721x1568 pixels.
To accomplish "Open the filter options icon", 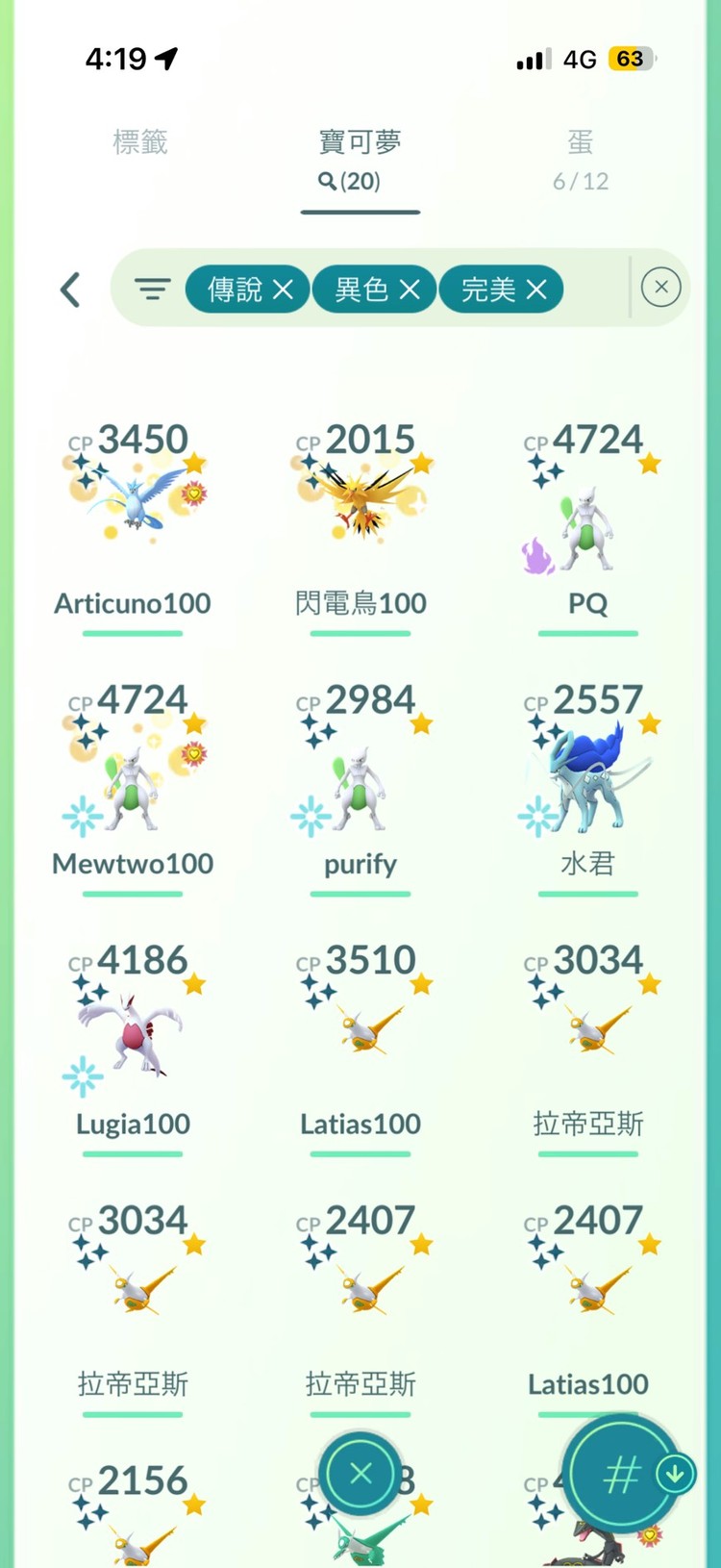I will click(x=152, y=290).
